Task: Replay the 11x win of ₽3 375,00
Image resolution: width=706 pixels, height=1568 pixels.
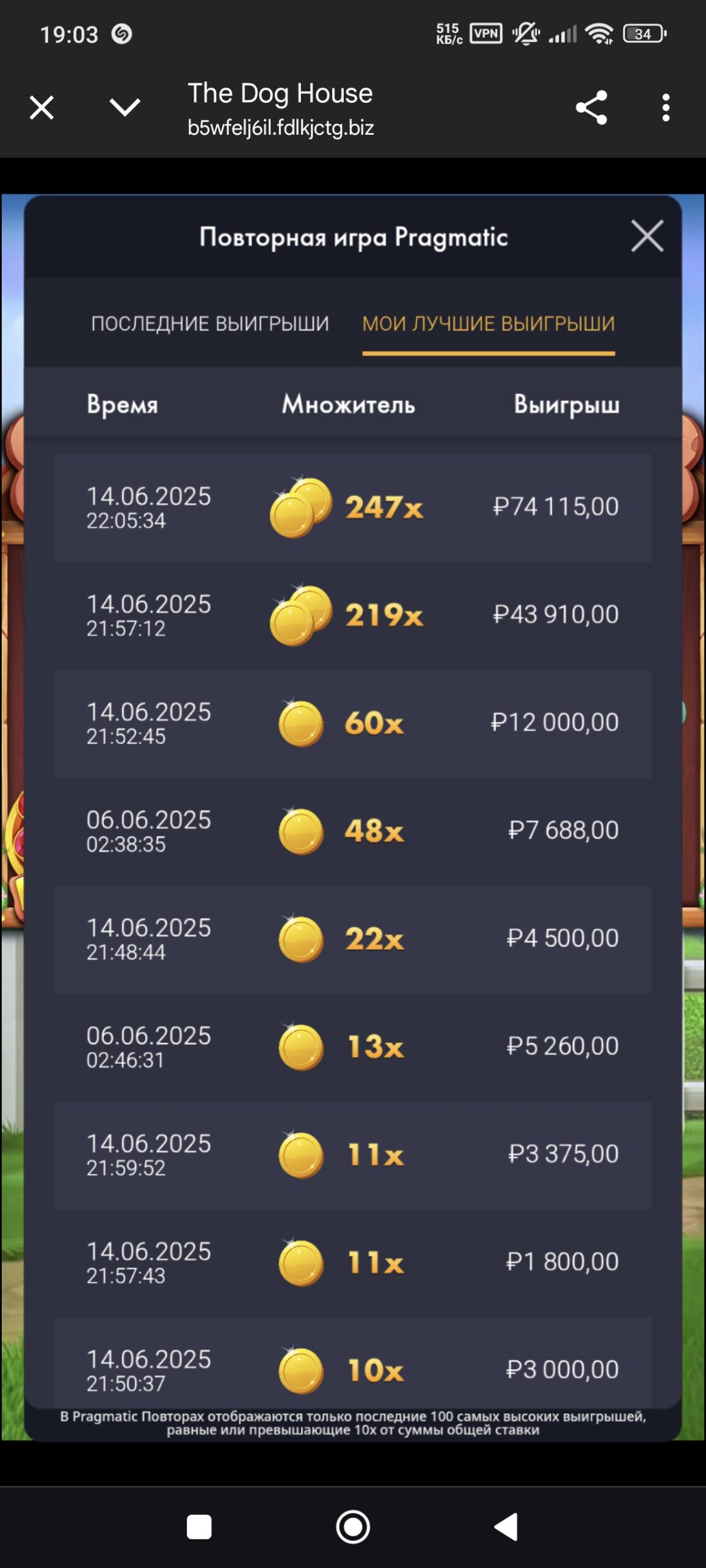Action: 352,1155
